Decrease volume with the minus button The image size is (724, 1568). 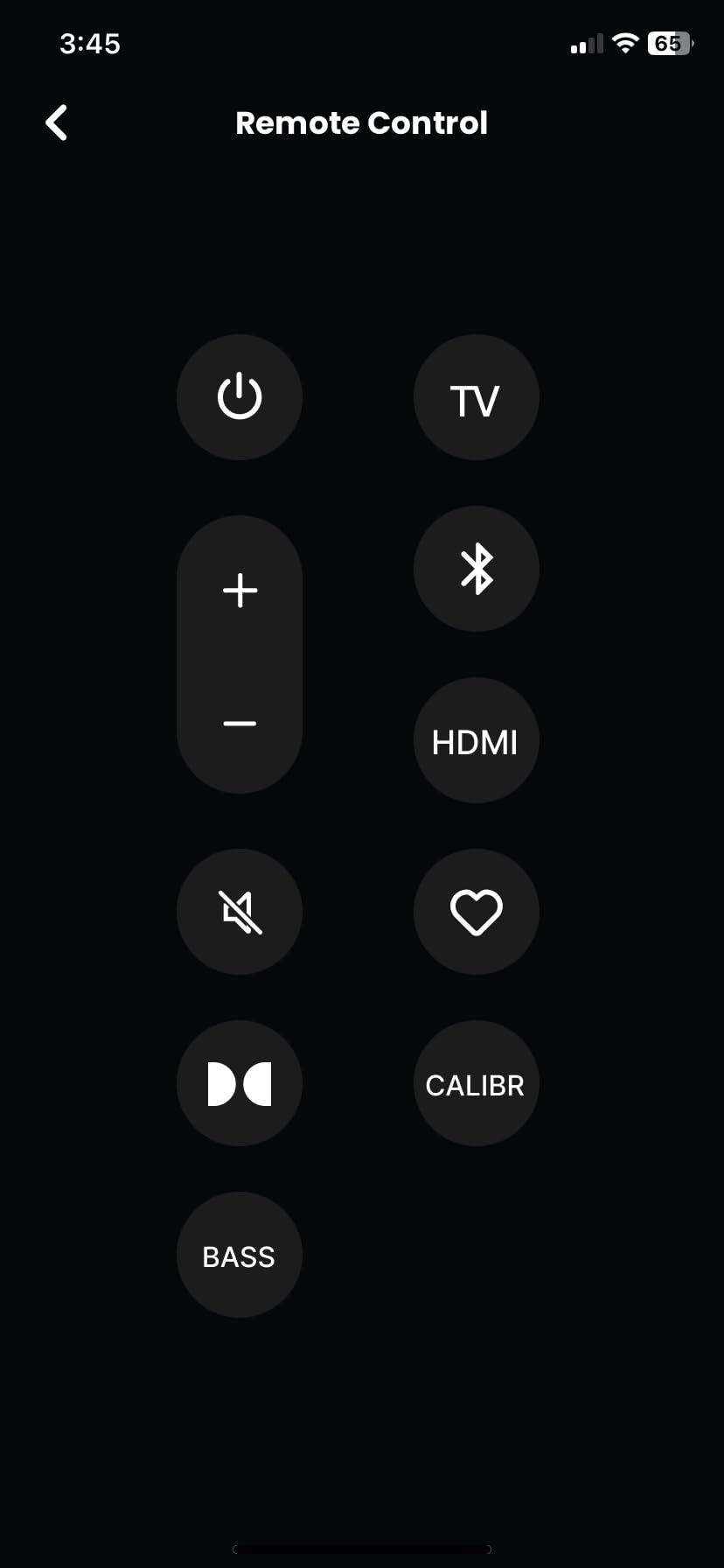[x=240, y=724]
